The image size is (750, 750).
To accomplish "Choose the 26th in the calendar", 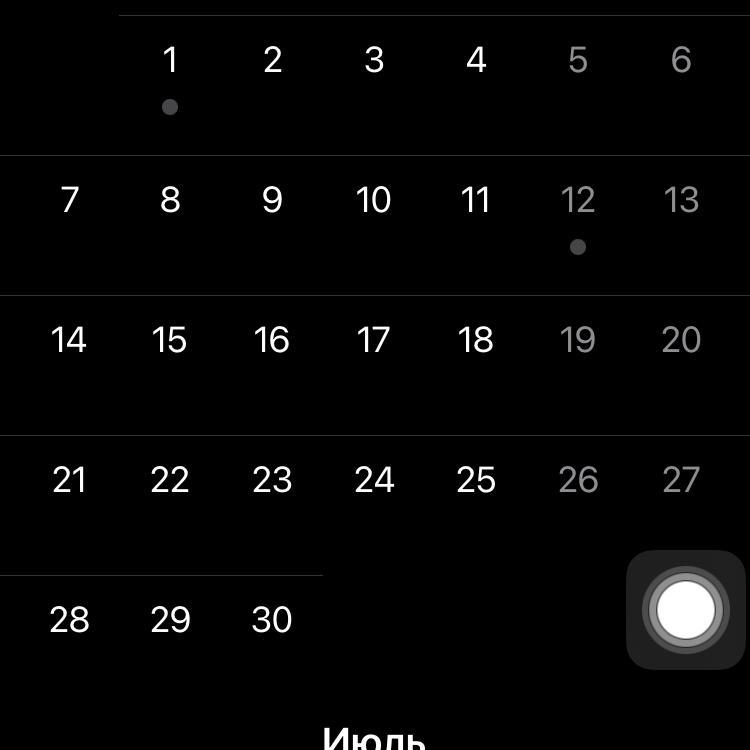I will tap(578, 480).
